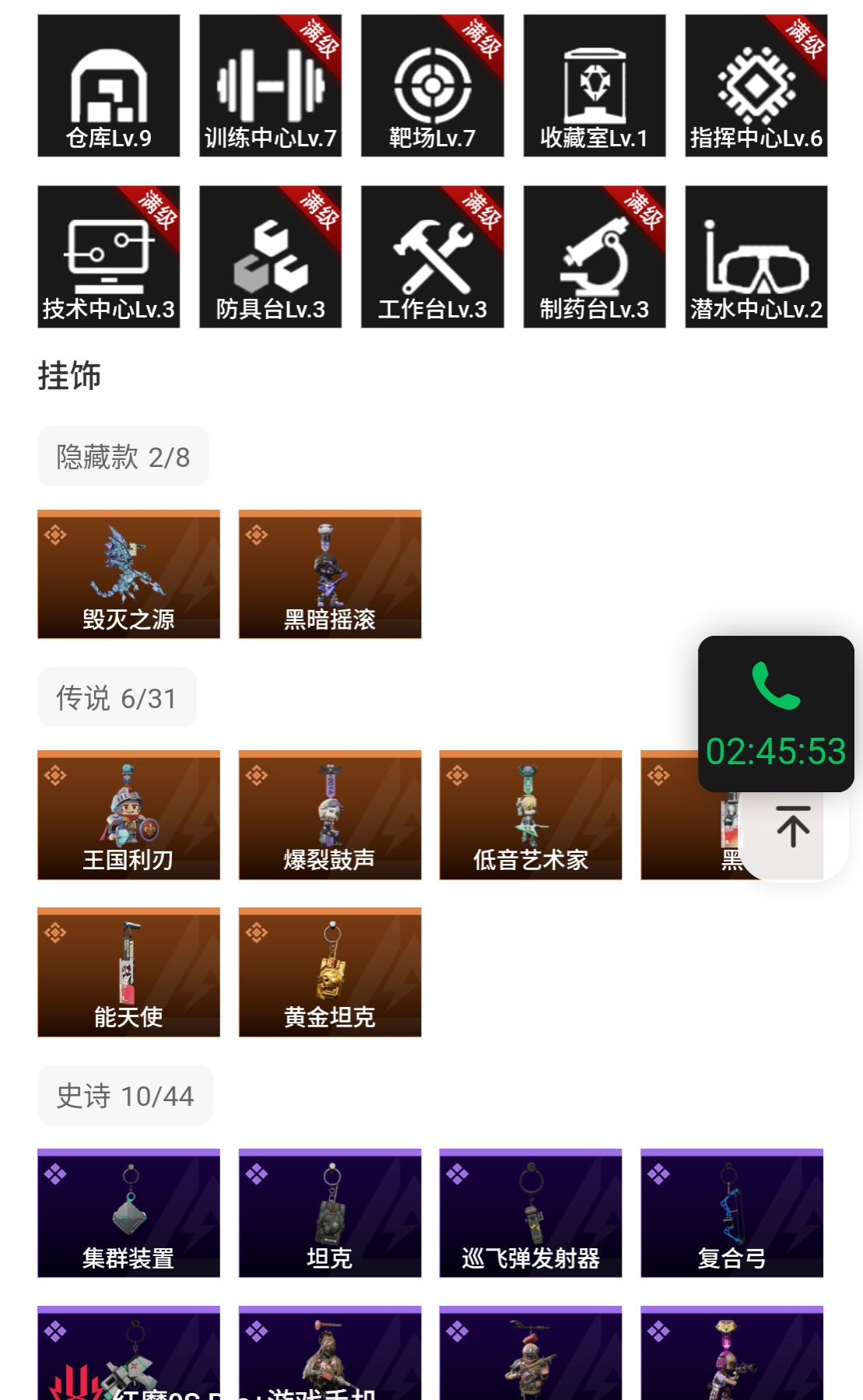Open the 能天使 charm tile
The image size is (863, 1400).
128,972
